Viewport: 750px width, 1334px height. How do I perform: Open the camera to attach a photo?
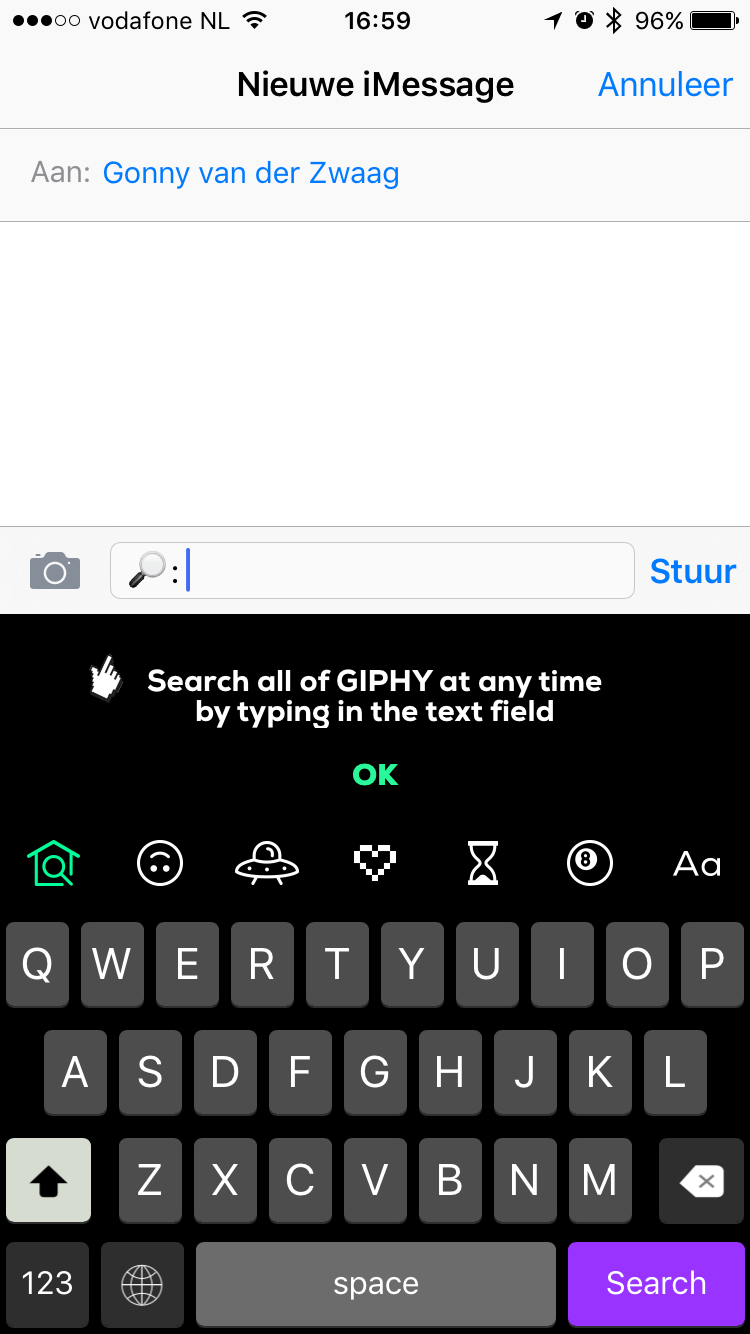(55, 571)
